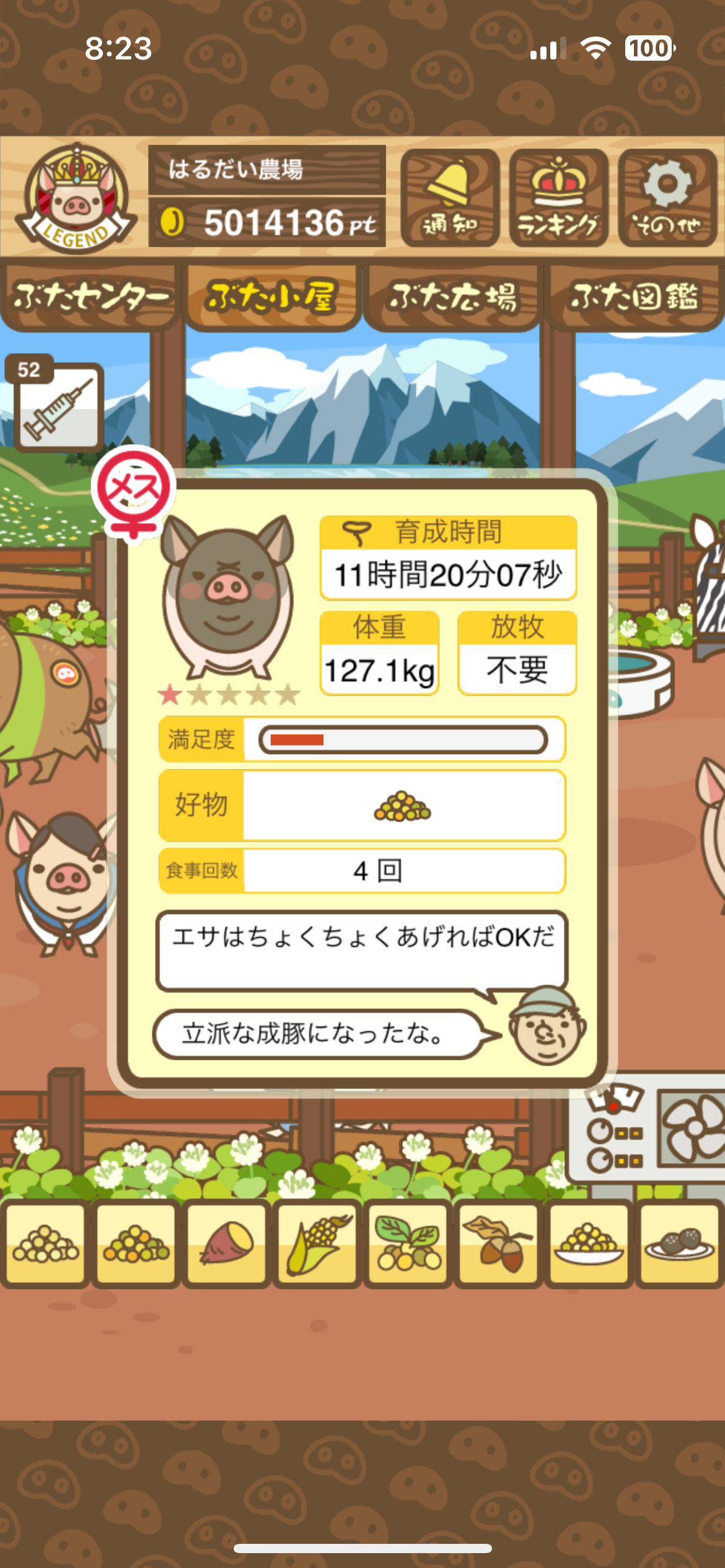This screenshot has height=1568, width=725.
Task: Choose the plain pale pellet feed
Action: [x=45, y=1242]
